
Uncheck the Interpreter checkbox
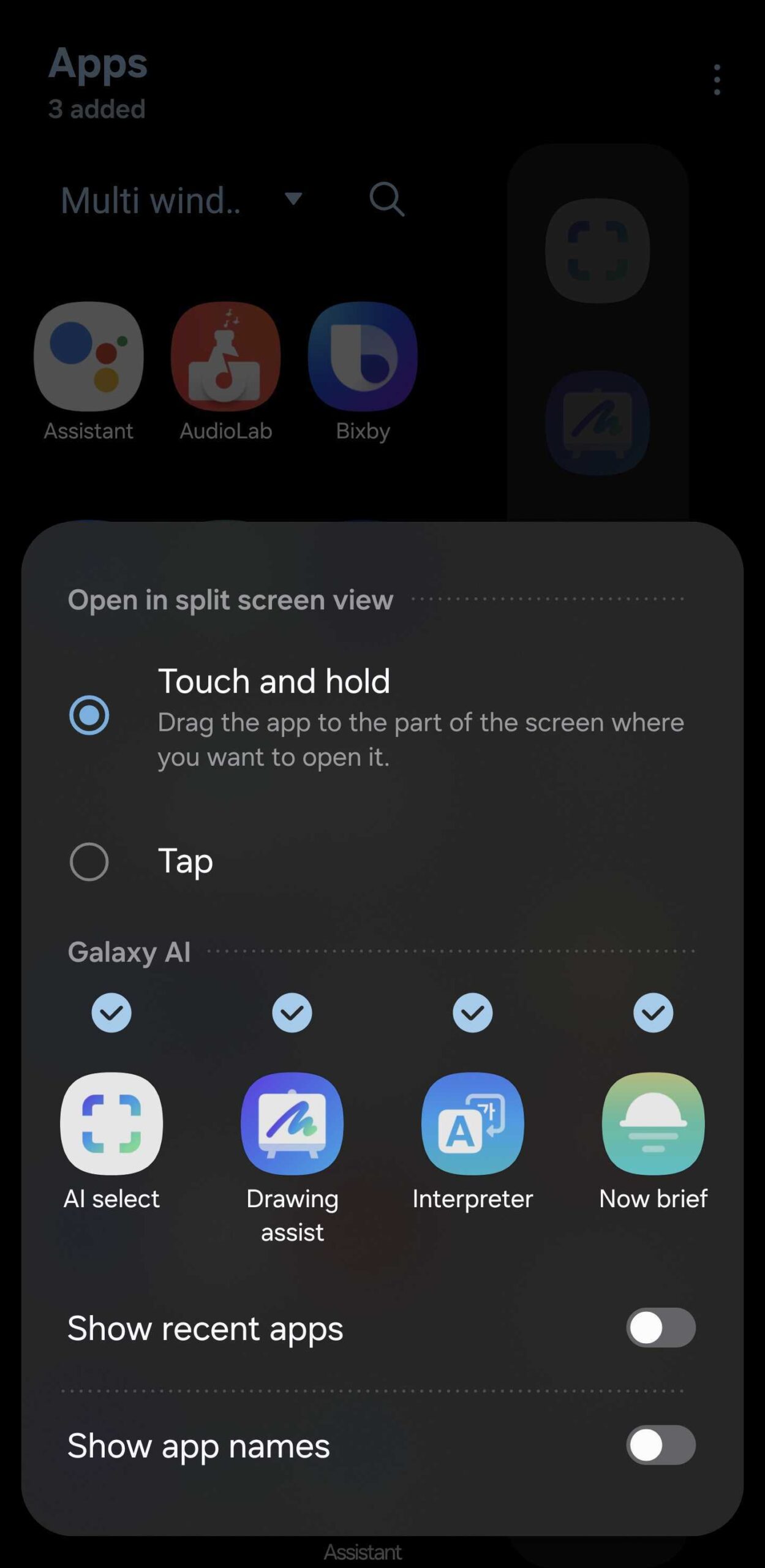coord(472,1012)
